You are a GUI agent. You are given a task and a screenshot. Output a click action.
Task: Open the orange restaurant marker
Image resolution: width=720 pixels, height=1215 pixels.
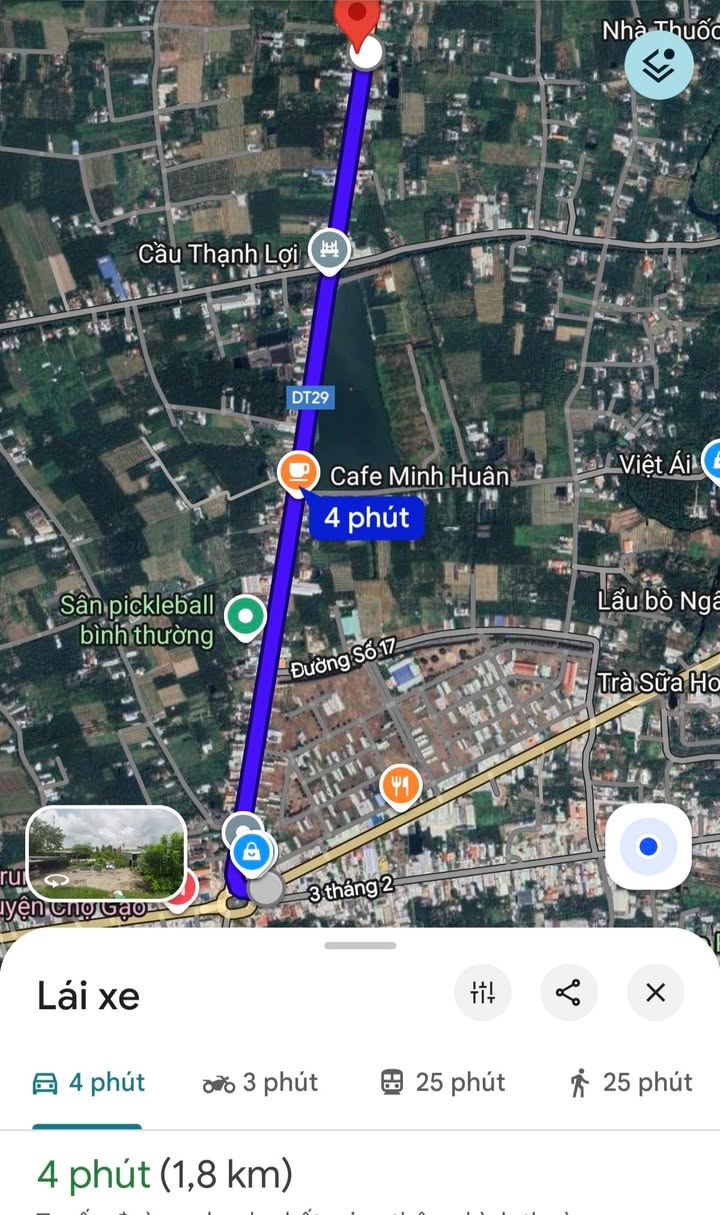pyautogui.click(x=400, y=786)
